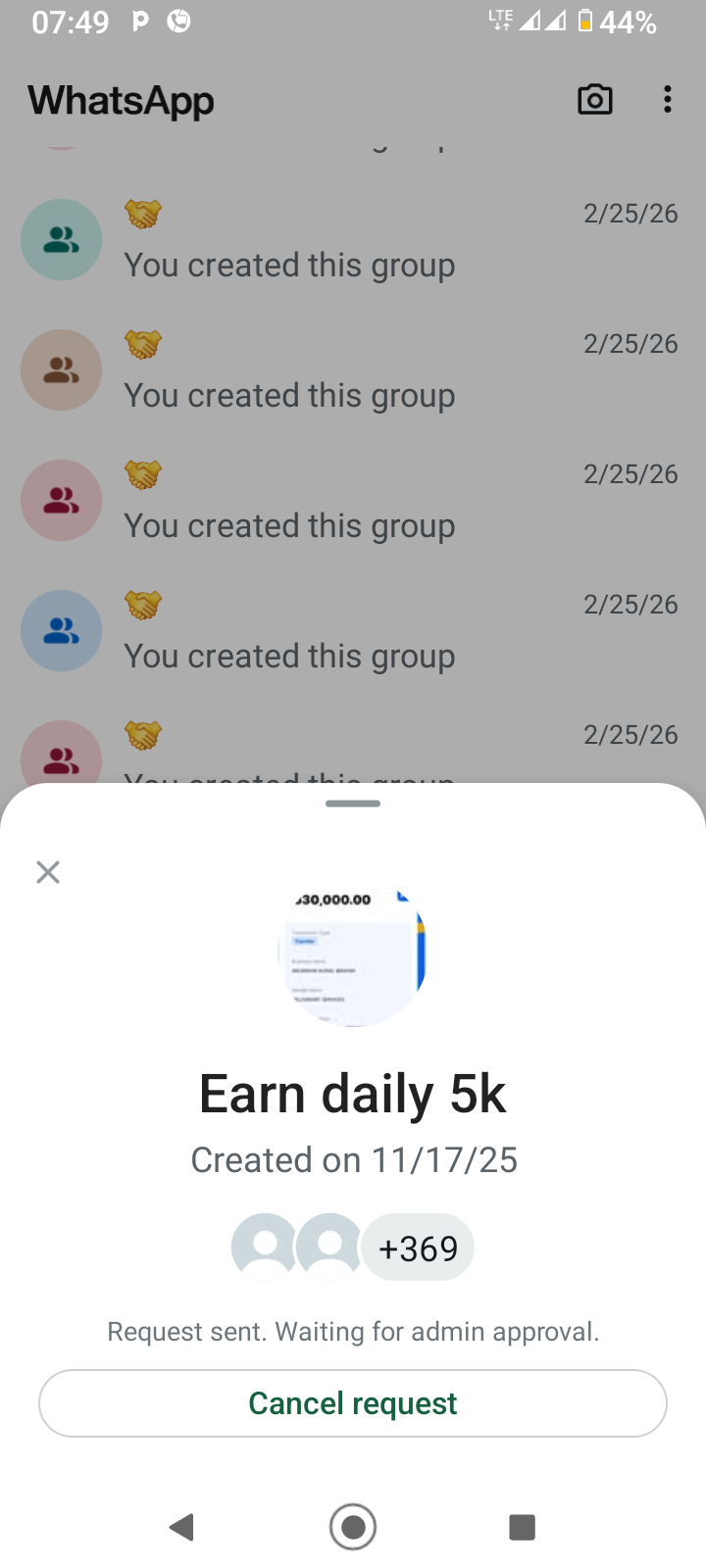View the +369 members chip
The image size is (706, 1568).
click(x=419, y=1248)
